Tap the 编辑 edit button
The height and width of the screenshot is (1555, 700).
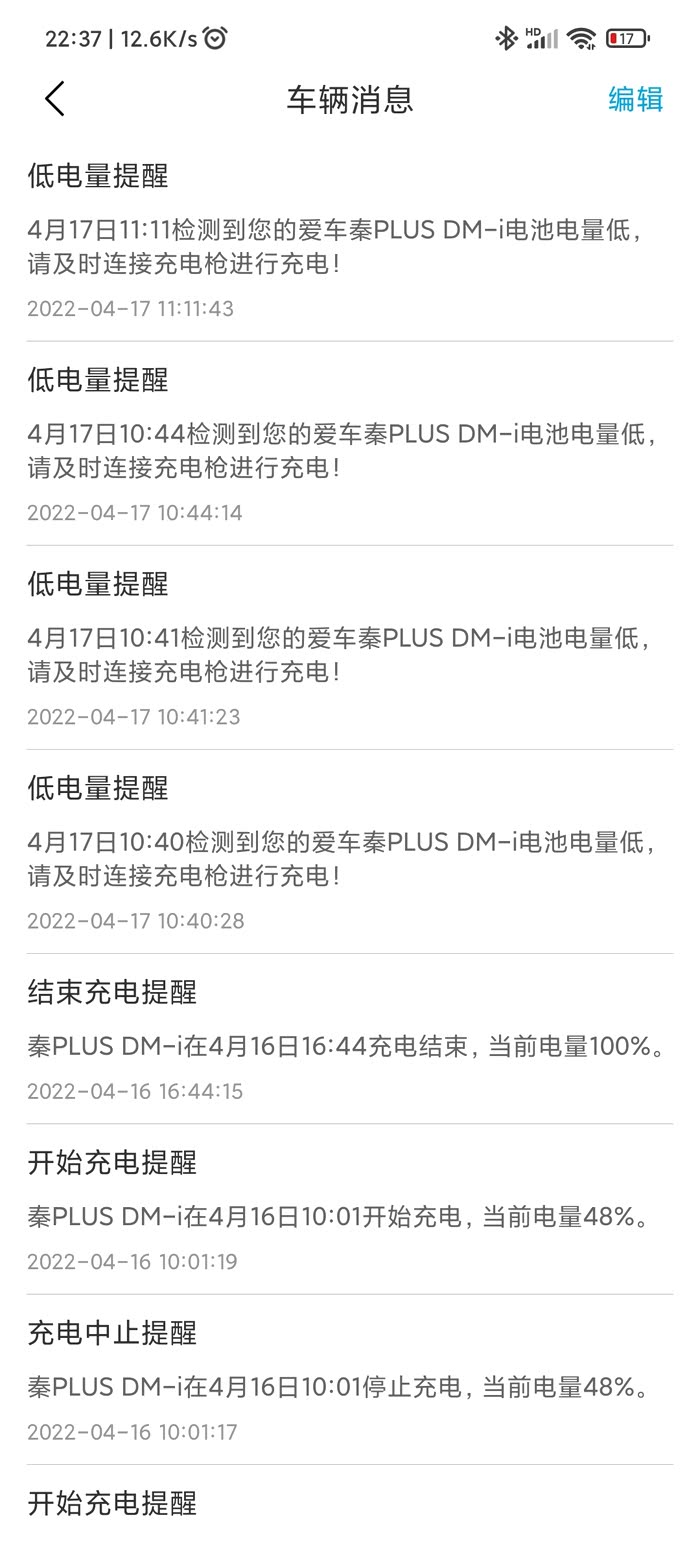635,99
